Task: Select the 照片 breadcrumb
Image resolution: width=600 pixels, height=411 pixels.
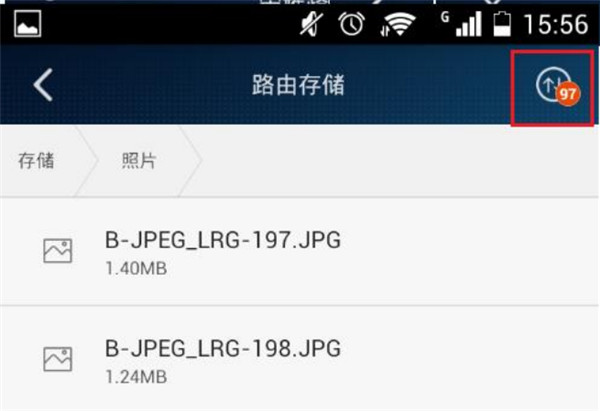Action: coord(138,161)
